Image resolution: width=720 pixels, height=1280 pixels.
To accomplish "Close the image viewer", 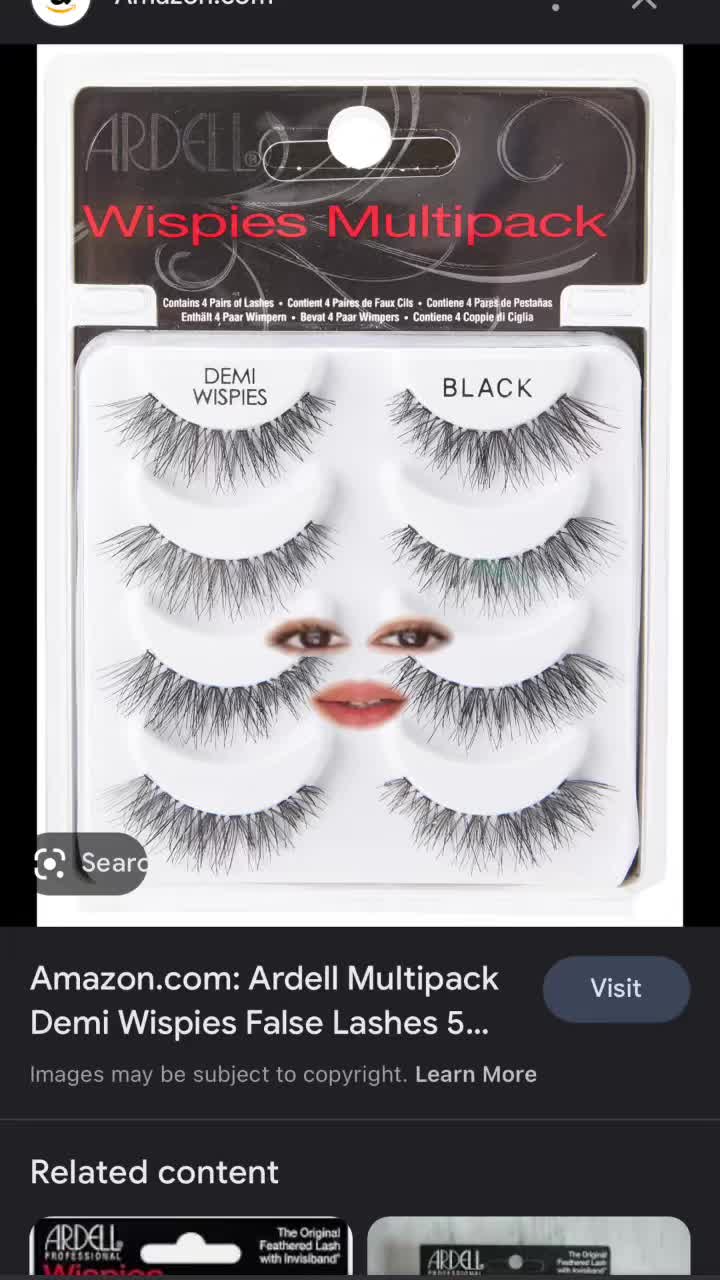I will [644, 5].
